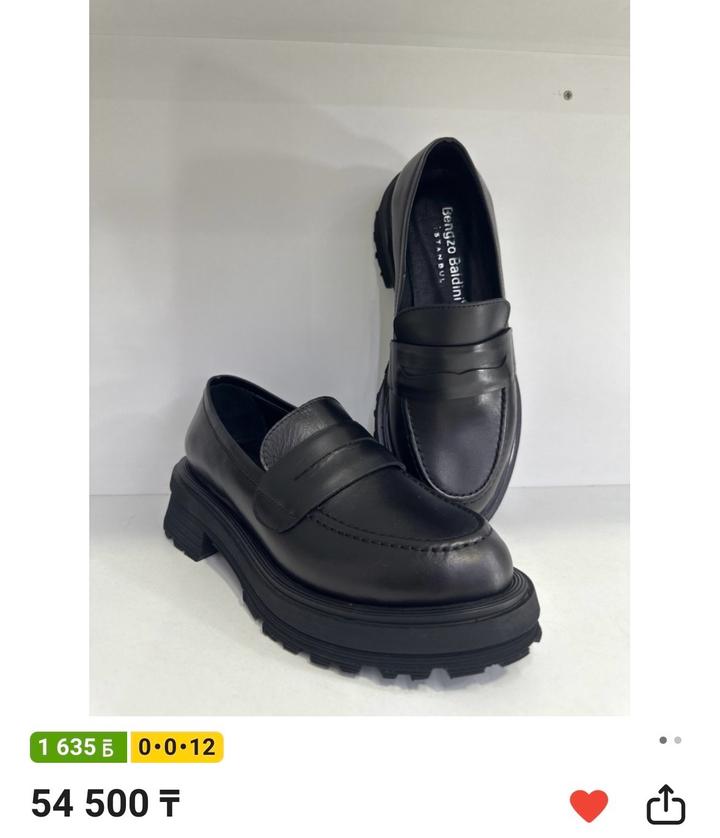Tap the 0·0·12 installment badge
Image resolution: width=720 pixels, height=838 pixels.
[177, 747]
